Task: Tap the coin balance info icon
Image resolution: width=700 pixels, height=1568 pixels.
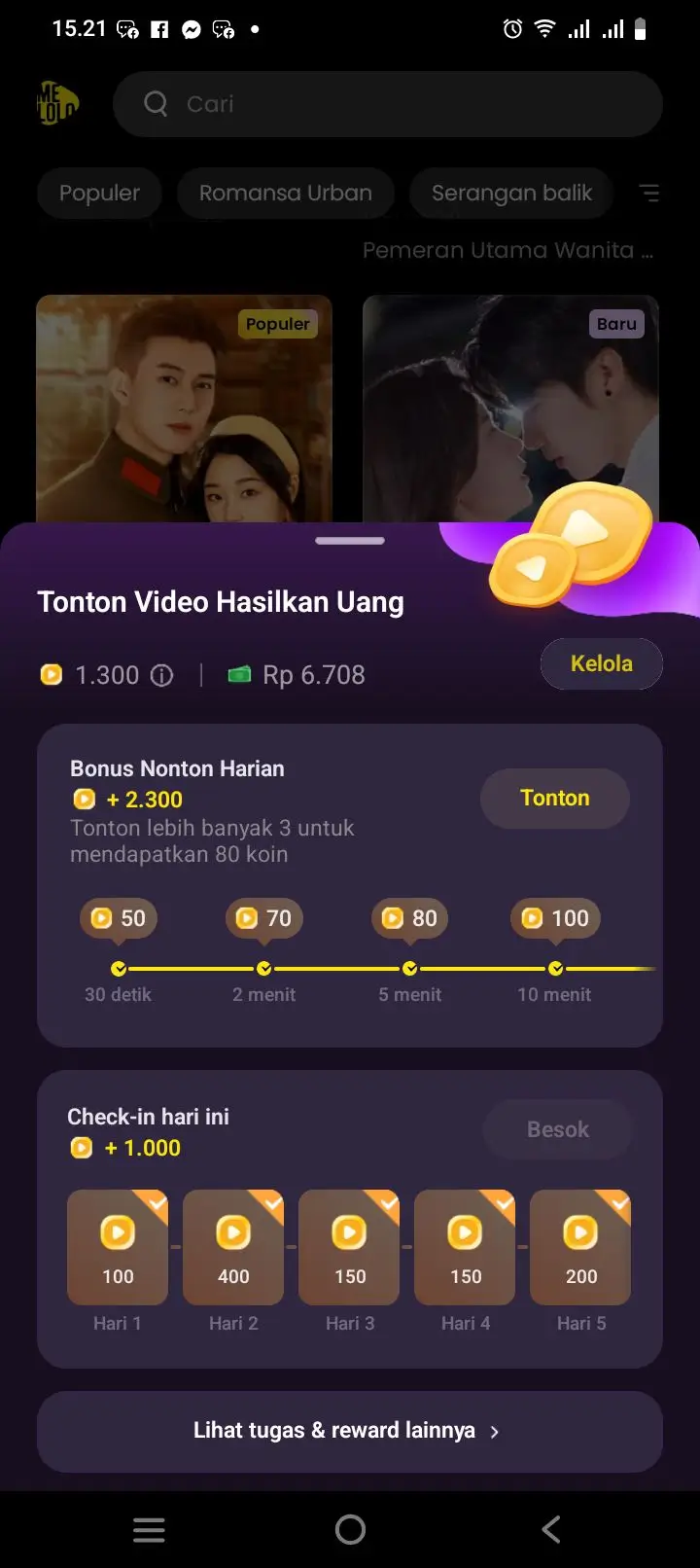Action: 162,674
